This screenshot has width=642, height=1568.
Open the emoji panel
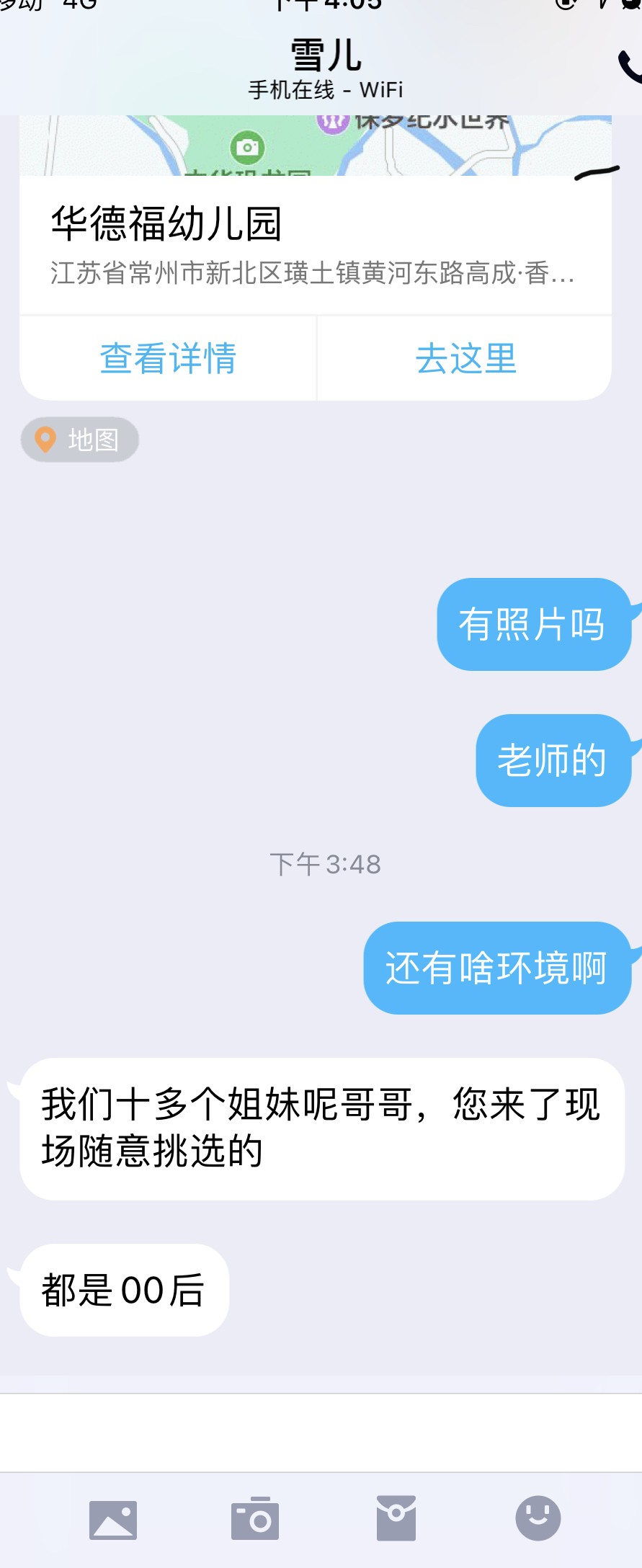coord(538,1518)
